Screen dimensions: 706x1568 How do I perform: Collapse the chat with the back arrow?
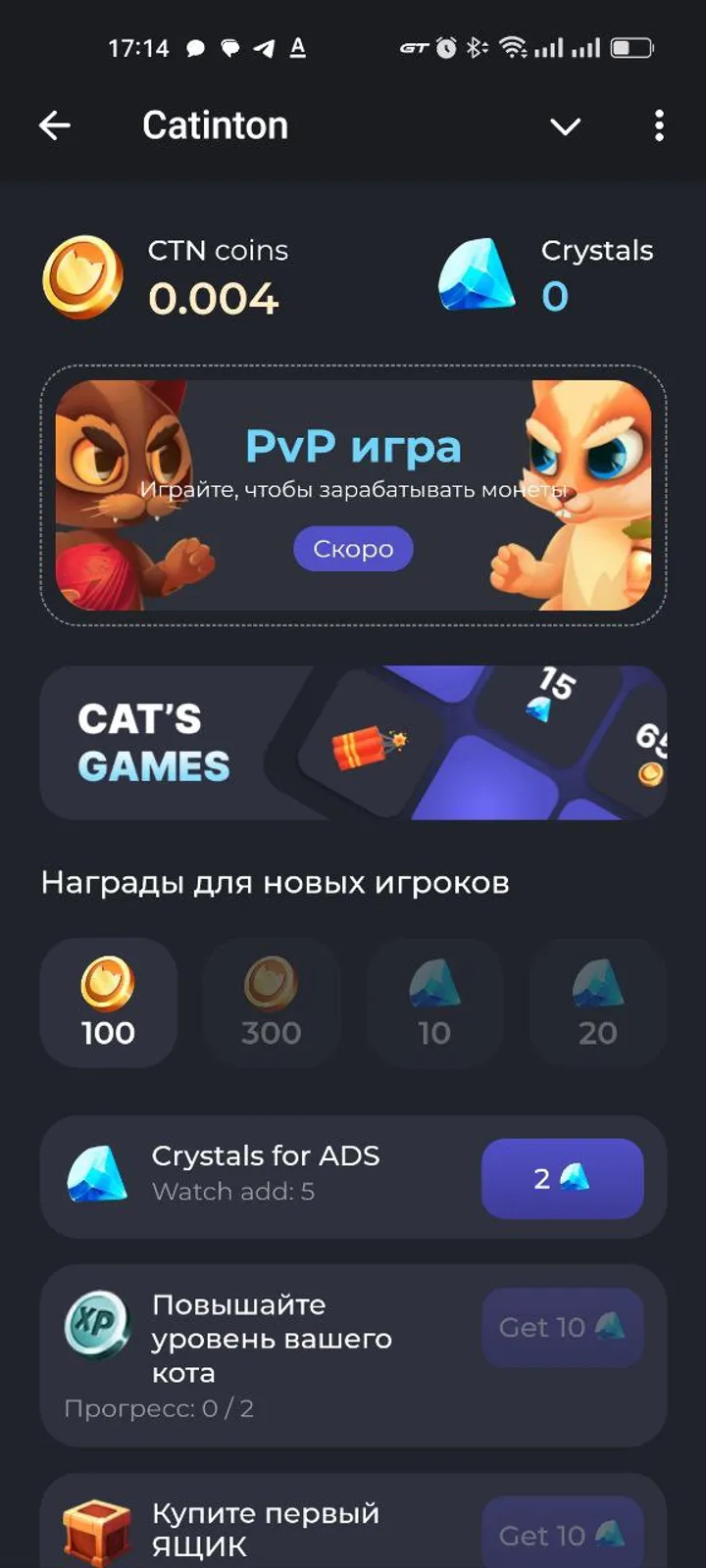tap(55, 124)
